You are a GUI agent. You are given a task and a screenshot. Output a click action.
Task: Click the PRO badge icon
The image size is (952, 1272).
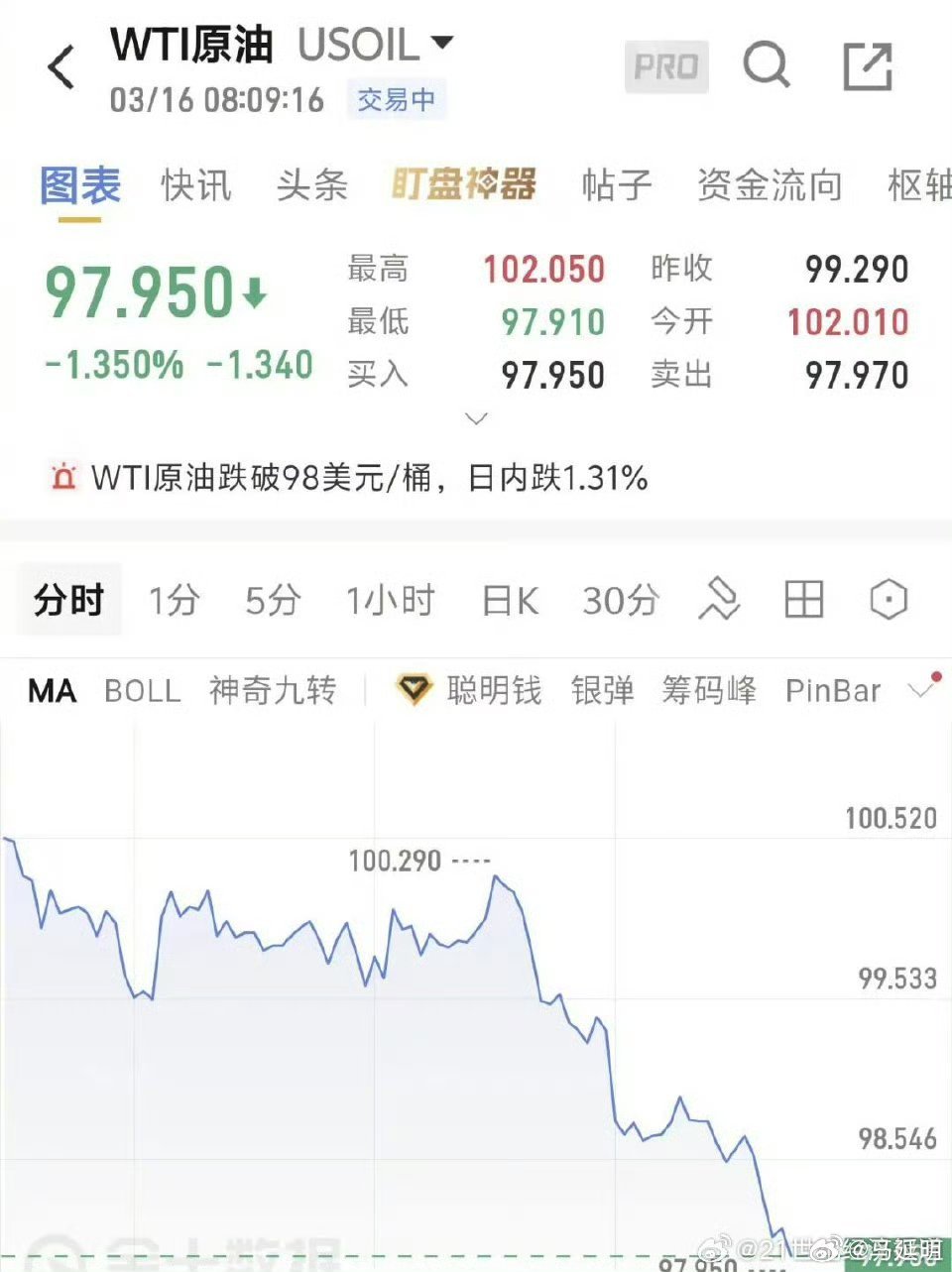pos(666,67)
